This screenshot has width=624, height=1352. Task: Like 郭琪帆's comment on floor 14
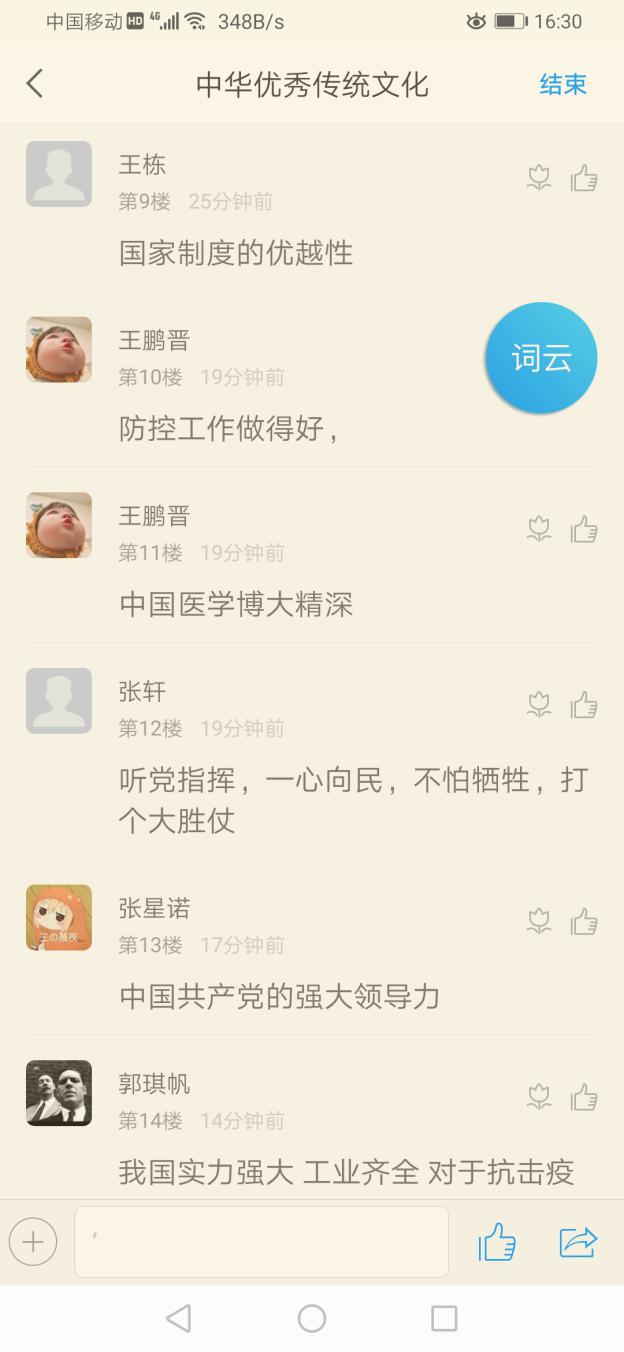584,1098
